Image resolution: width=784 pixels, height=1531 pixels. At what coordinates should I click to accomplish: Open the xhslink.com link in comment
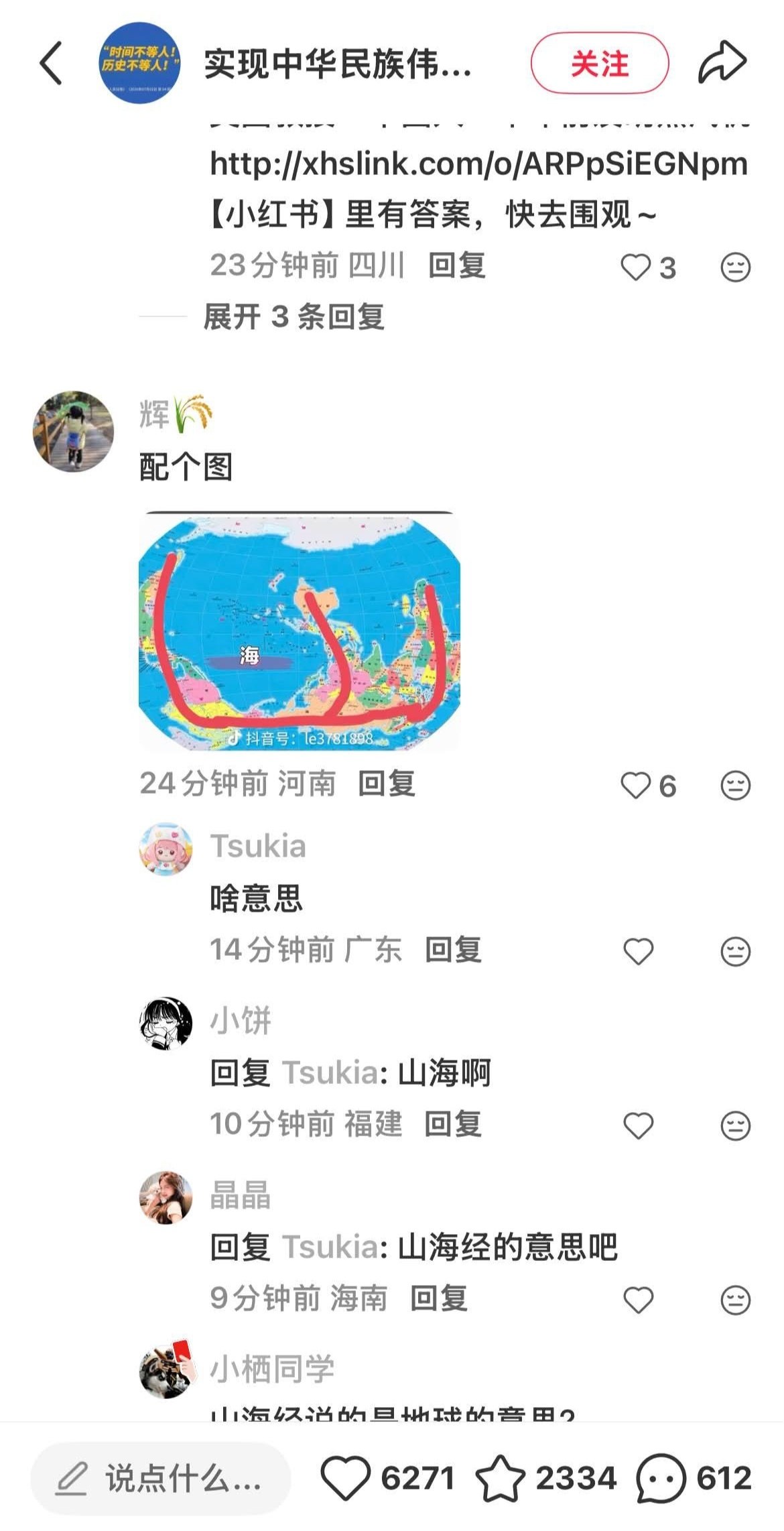478,164
